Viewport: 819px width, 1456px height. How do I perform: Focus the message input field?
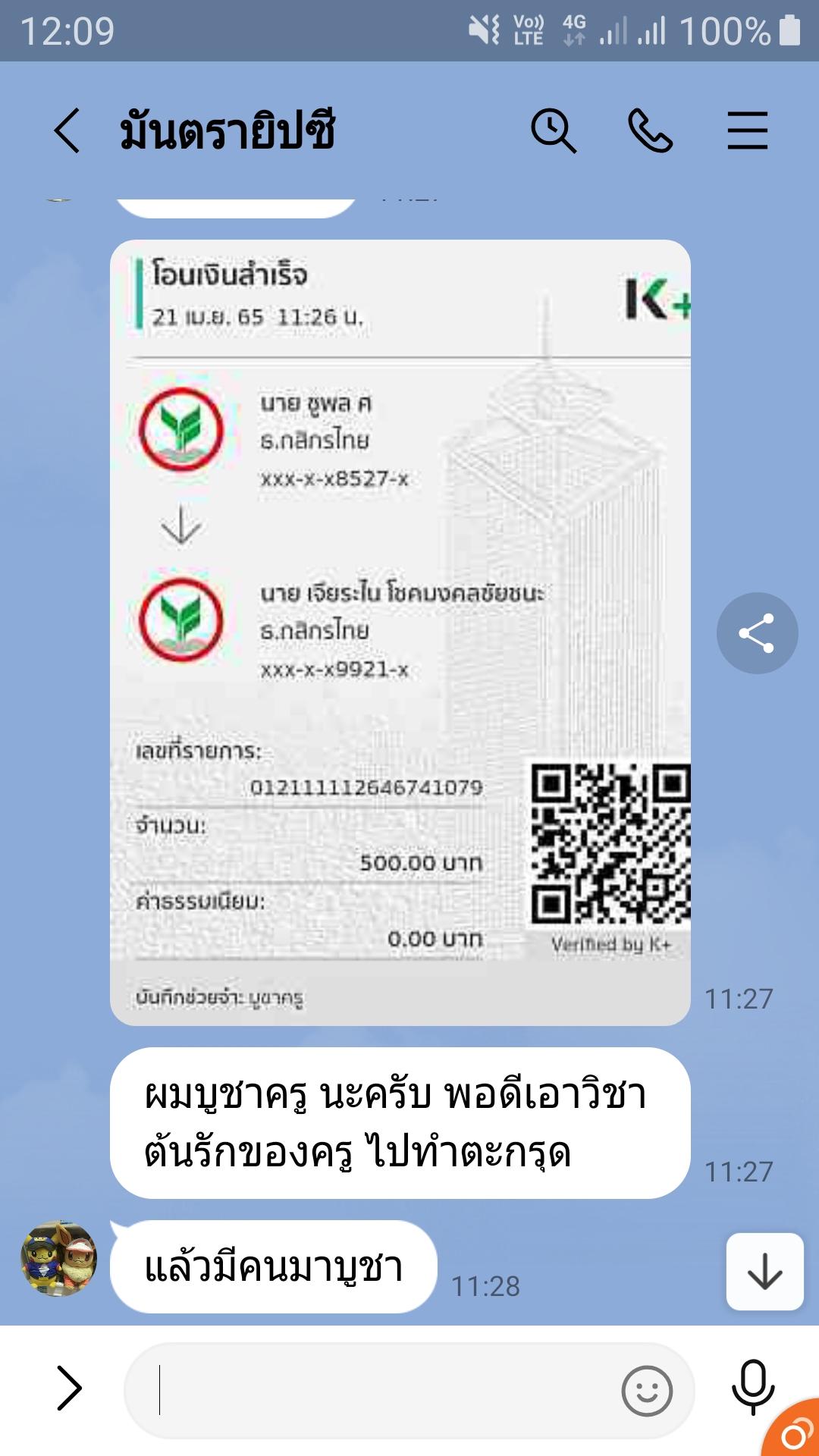click(379, 1390)
